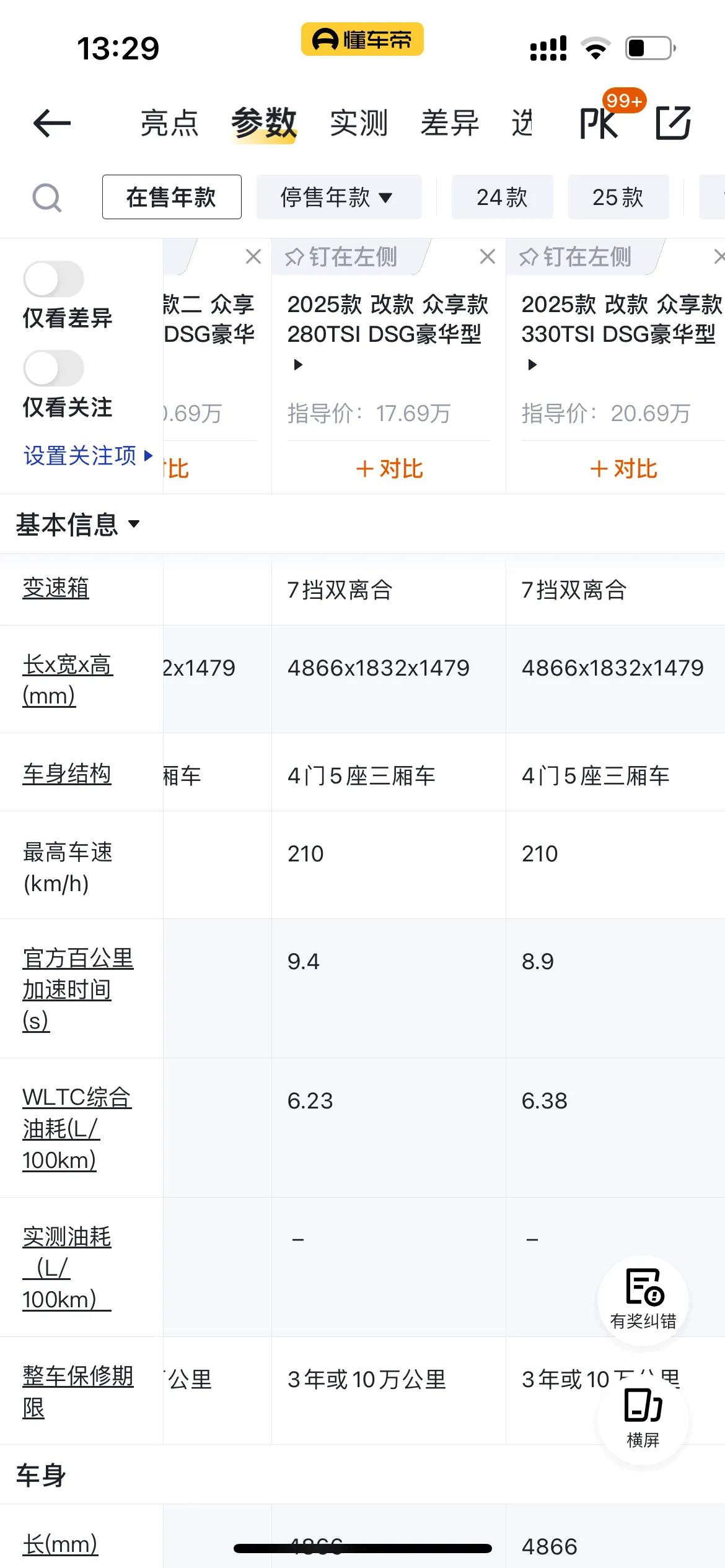This screenshot has width=725, height=1568.
Task: Tap the back arrow to return
Action: pos(53,123)
